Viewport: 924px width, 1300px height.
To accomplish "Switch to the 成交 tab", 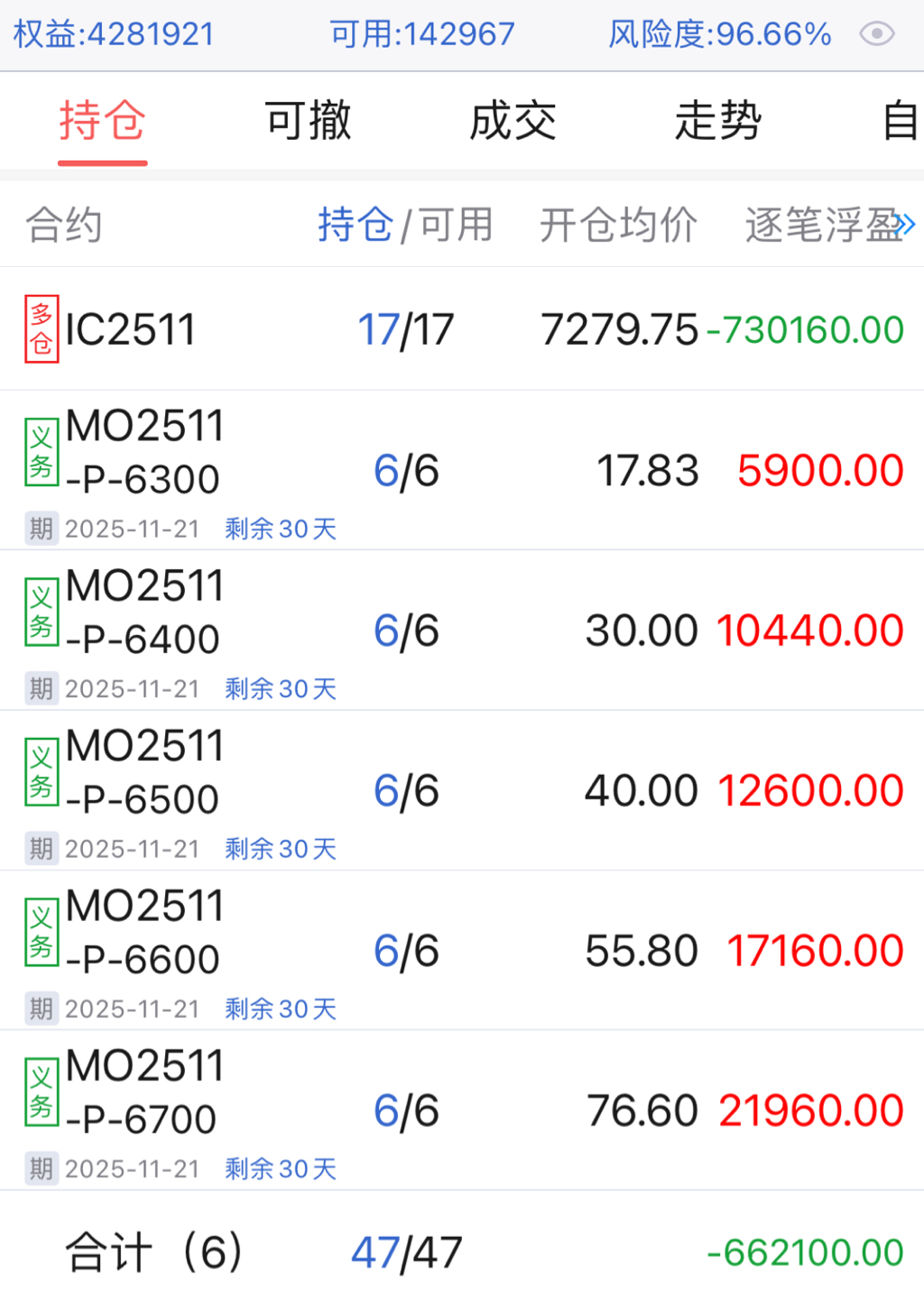I will [x=513, y=121].
